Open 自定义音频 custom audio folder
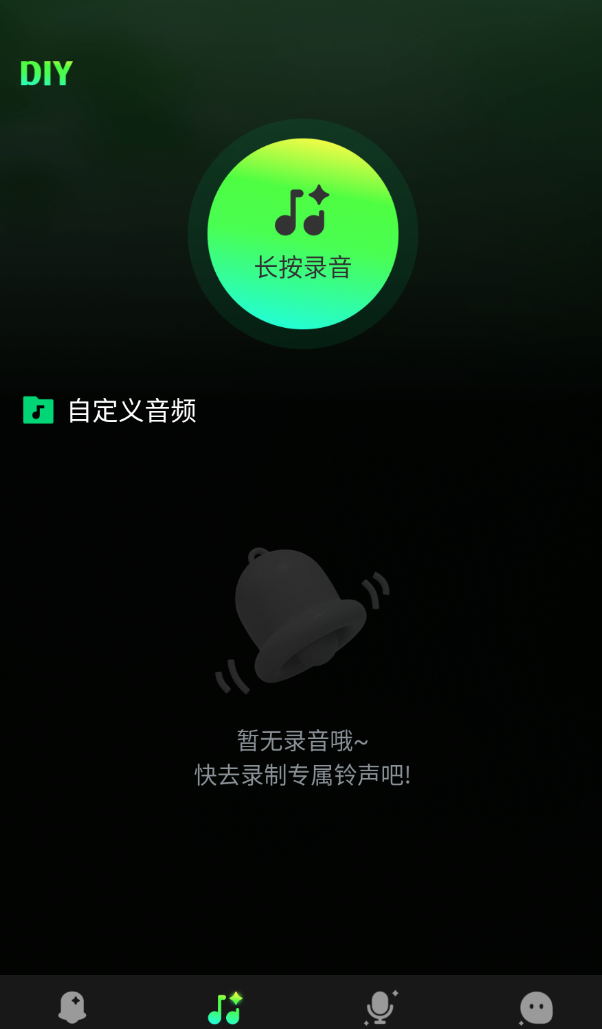This screenshot has height=1029, width=602. coord(110,410)
